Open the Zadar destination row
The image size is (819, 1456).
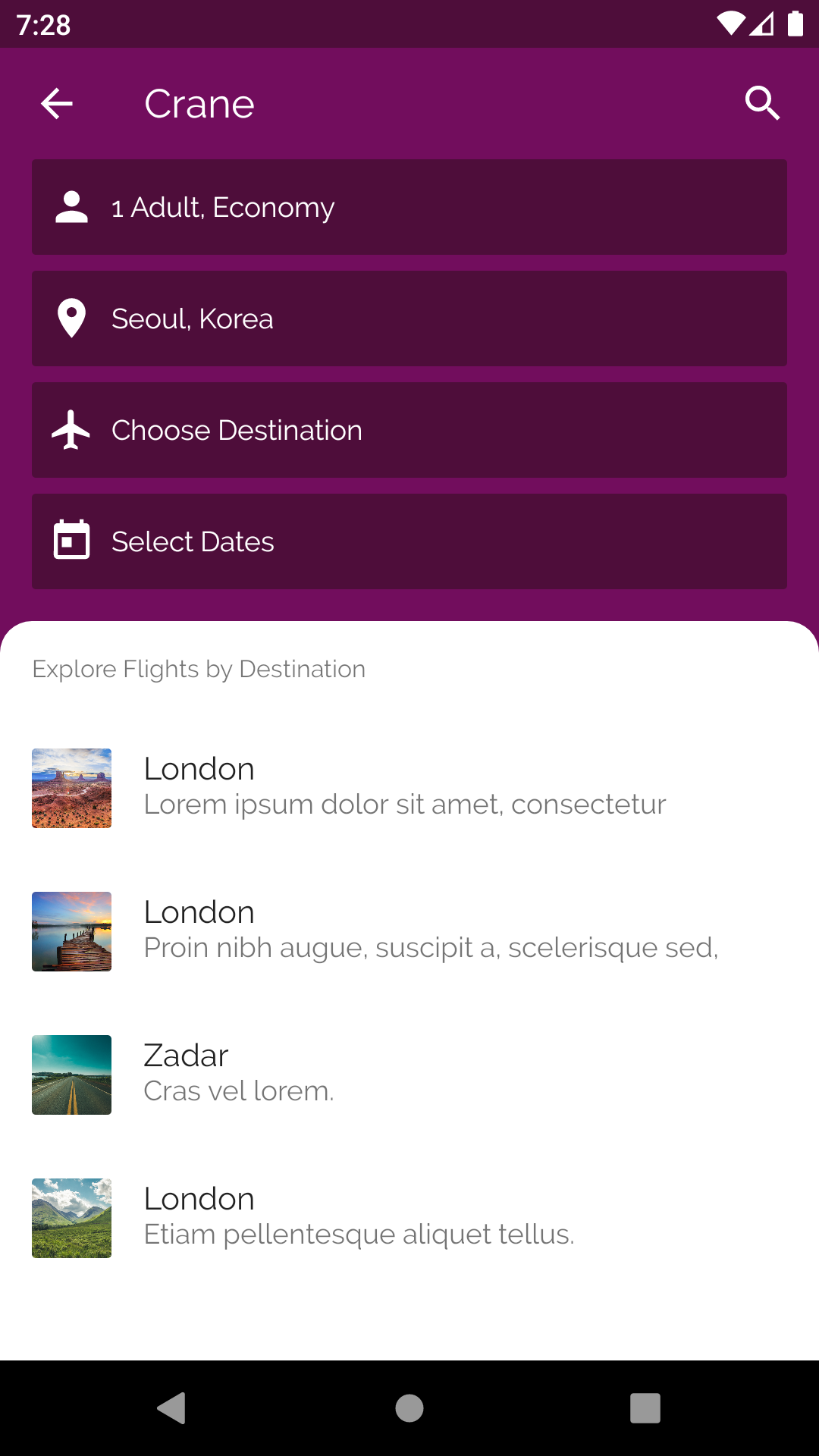409,1075
